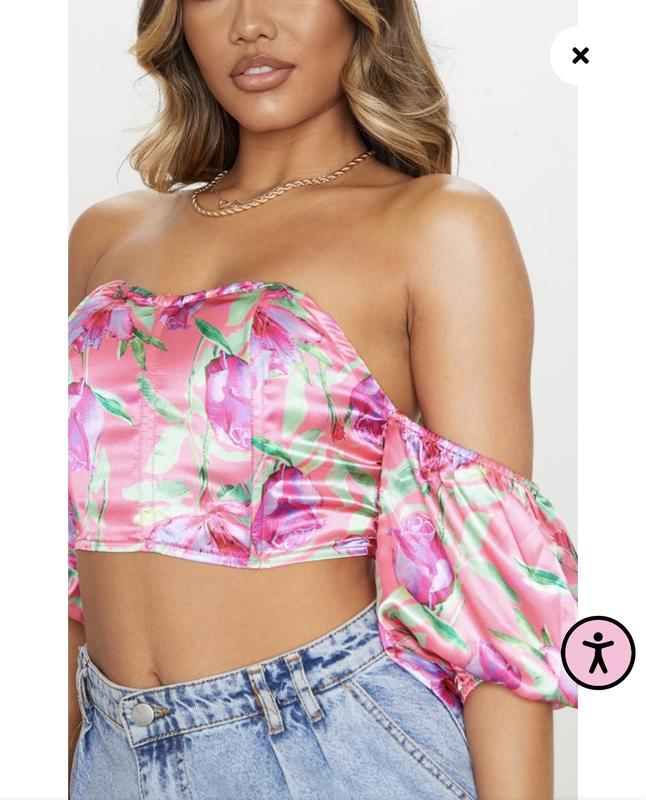646x800 pixels.
Task: Close the full-screen product image
Action: click(580, 56)
